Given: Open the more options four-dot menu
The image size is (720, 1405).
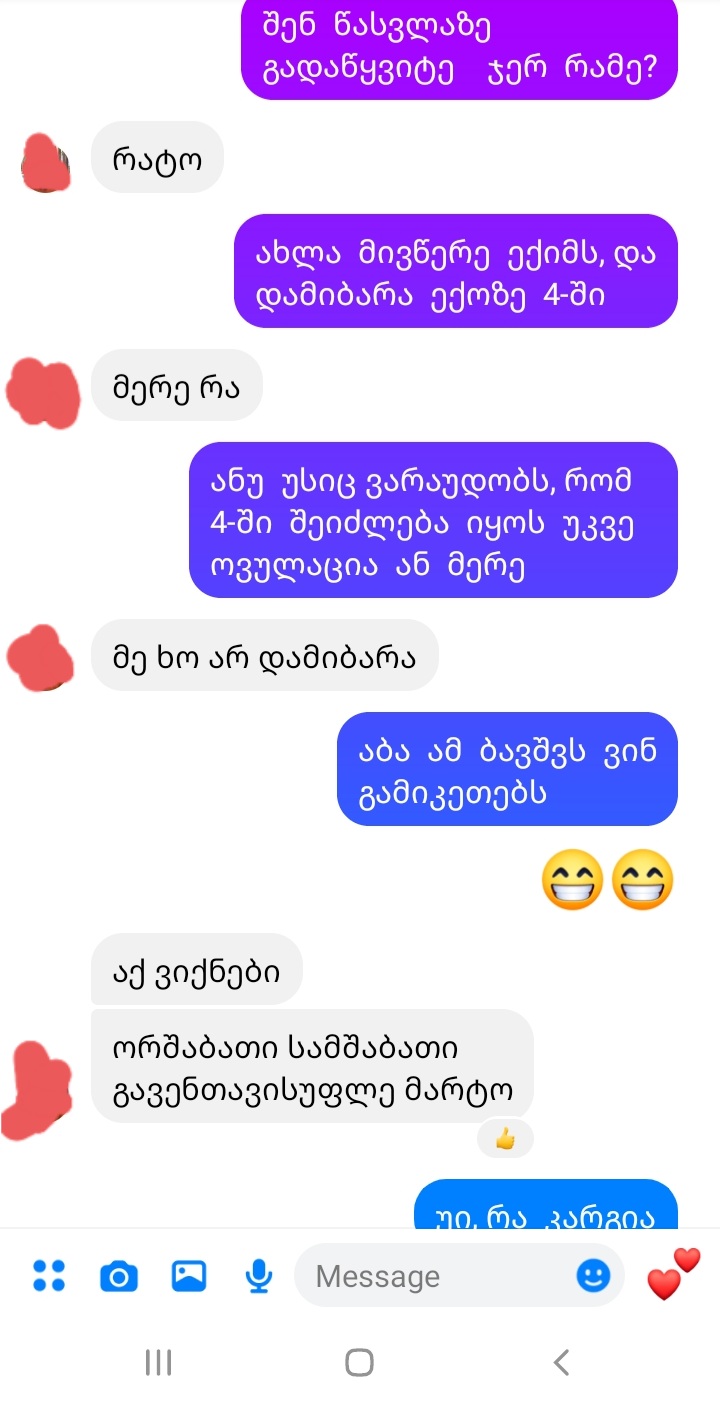Looking at the screenshot, I should pyautogui.click(x=48, y=1276).
